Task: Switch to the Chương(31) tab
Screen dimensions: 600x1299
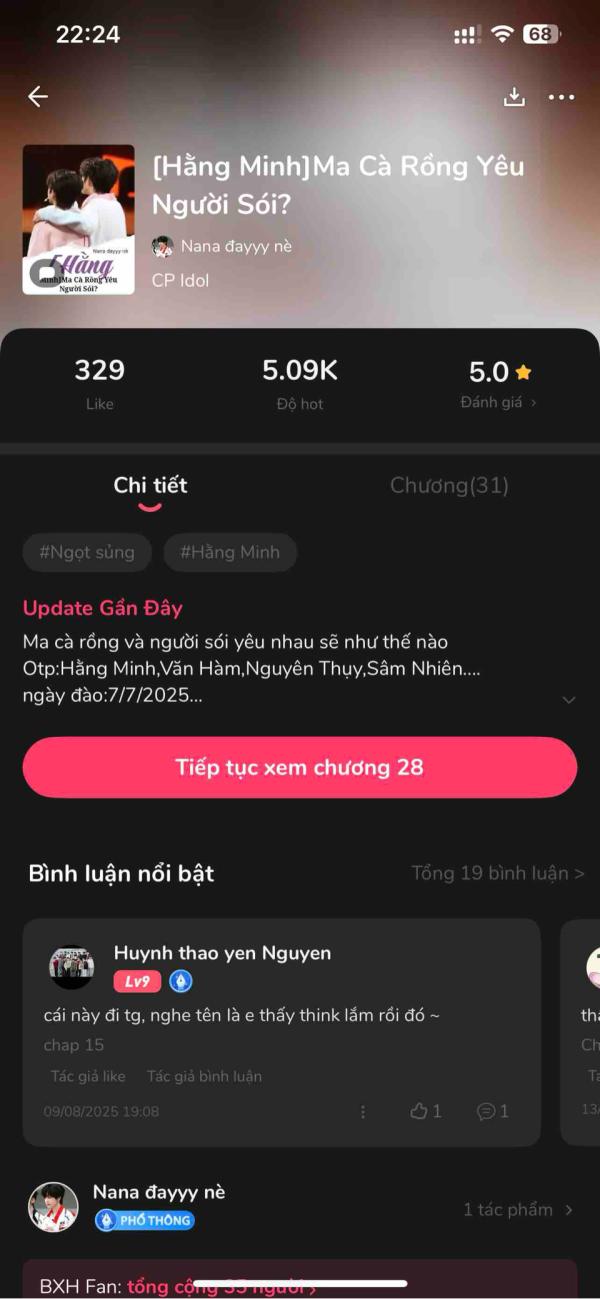Action: pyautogui.click(x=449, y=486)
